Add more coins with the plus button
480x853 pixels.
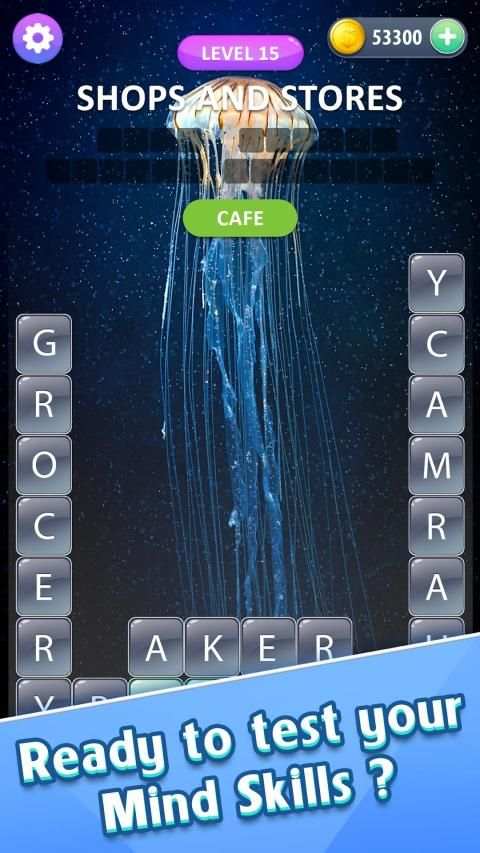coord(447,38)
